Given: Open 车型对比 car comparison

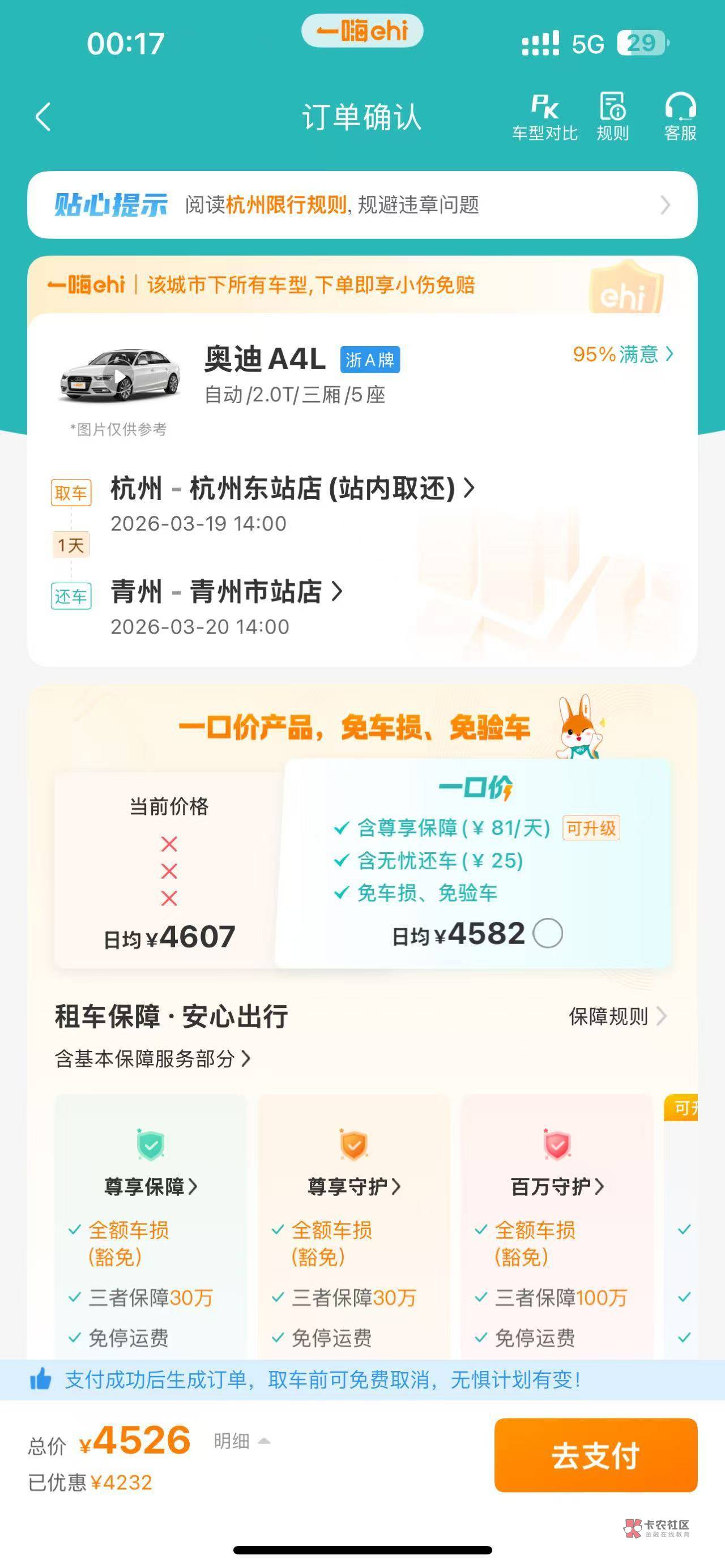Looking at the screenshot, I should coord(544,117).
